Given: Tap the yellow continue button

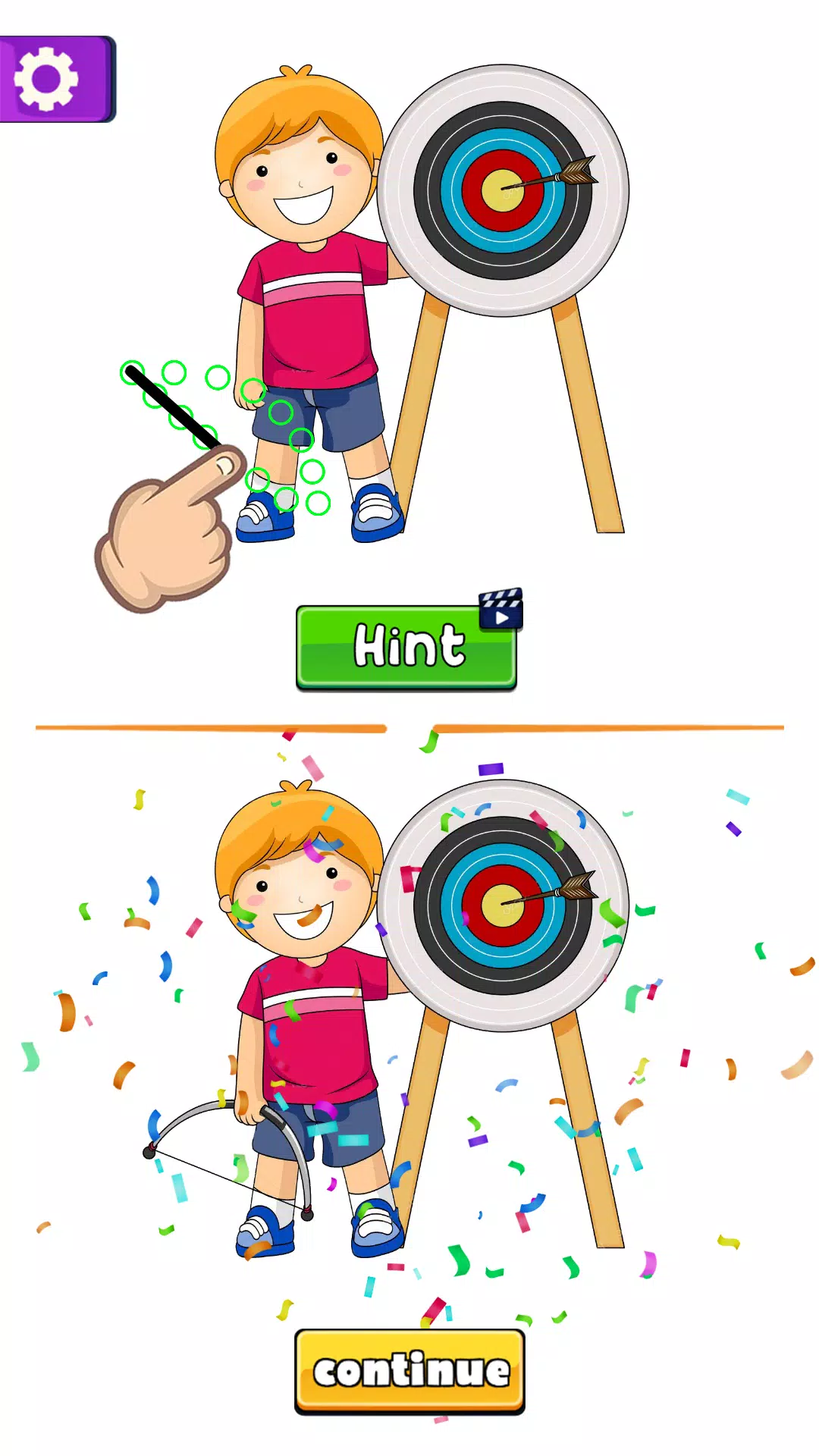Looking at the screenshot, I should tap(409, 1370).
